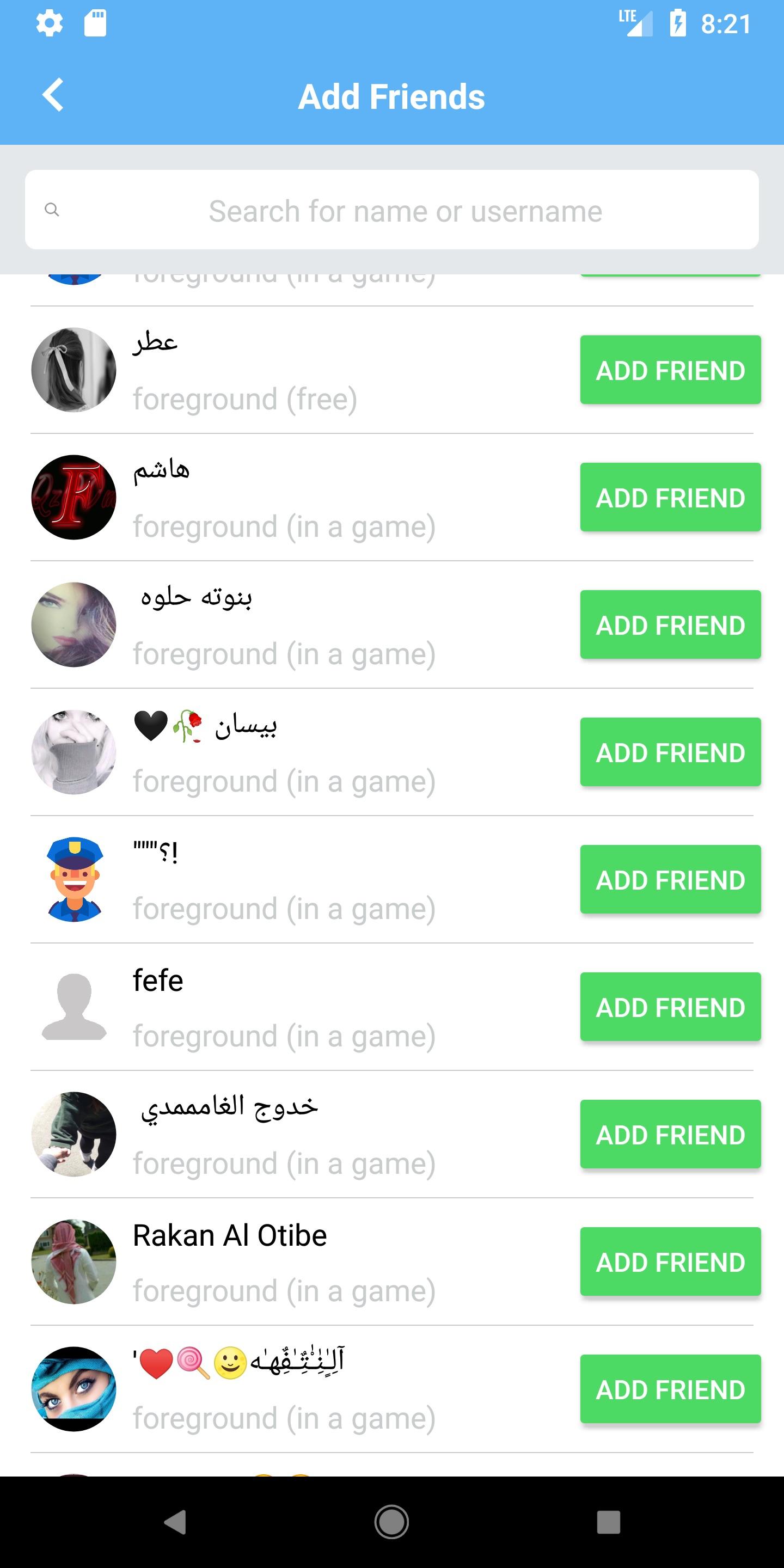Add Rakan Al Otibe as a friend
This screenshot has width=784, height=1568.
coord(670,1262)
